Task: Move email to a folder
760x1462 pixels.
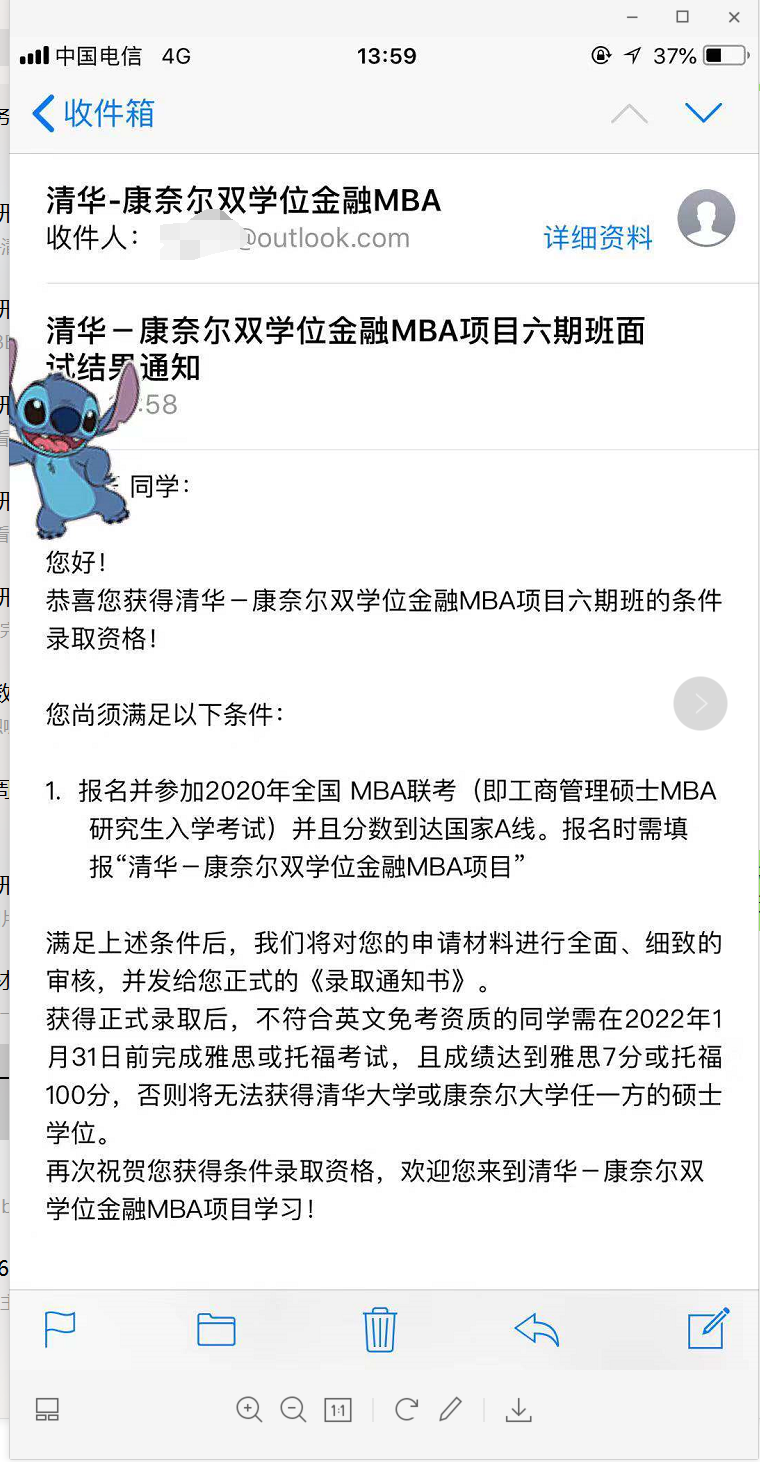Action: 216,1330
